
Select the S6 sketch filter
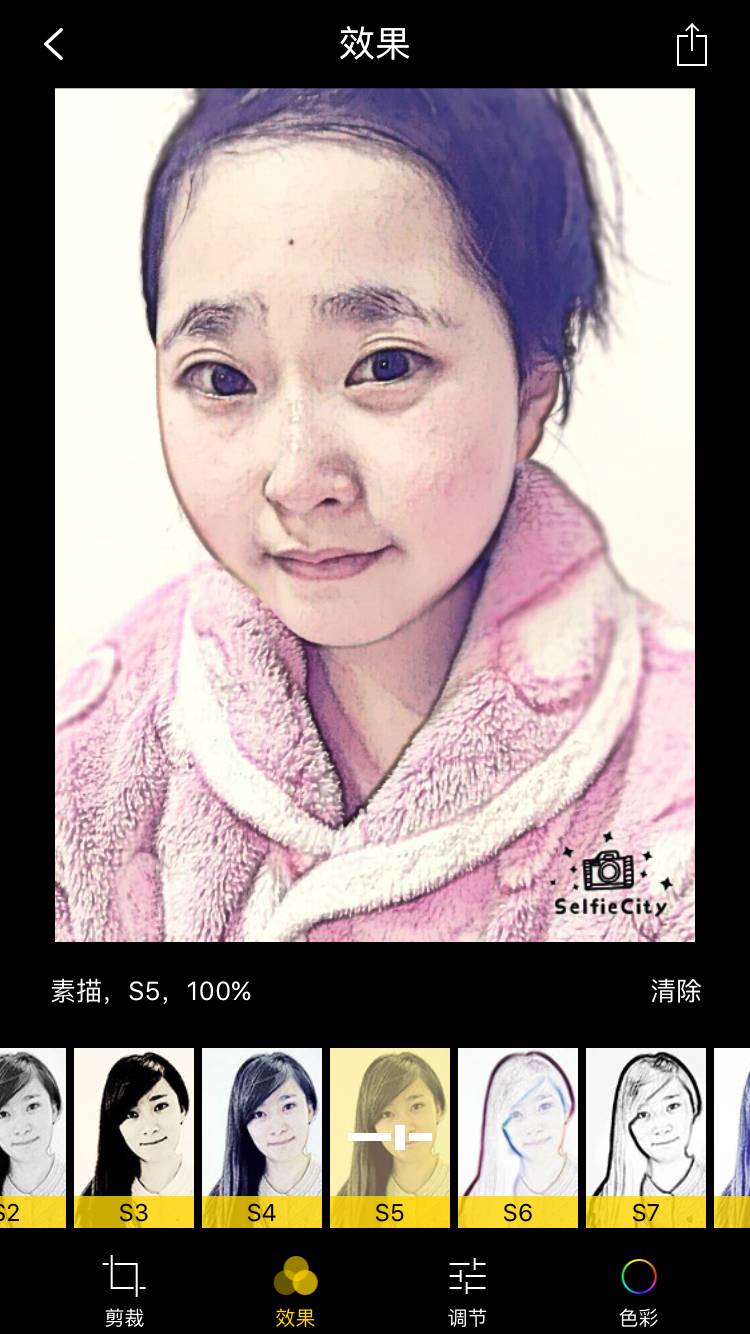[x=518, y=1137]
